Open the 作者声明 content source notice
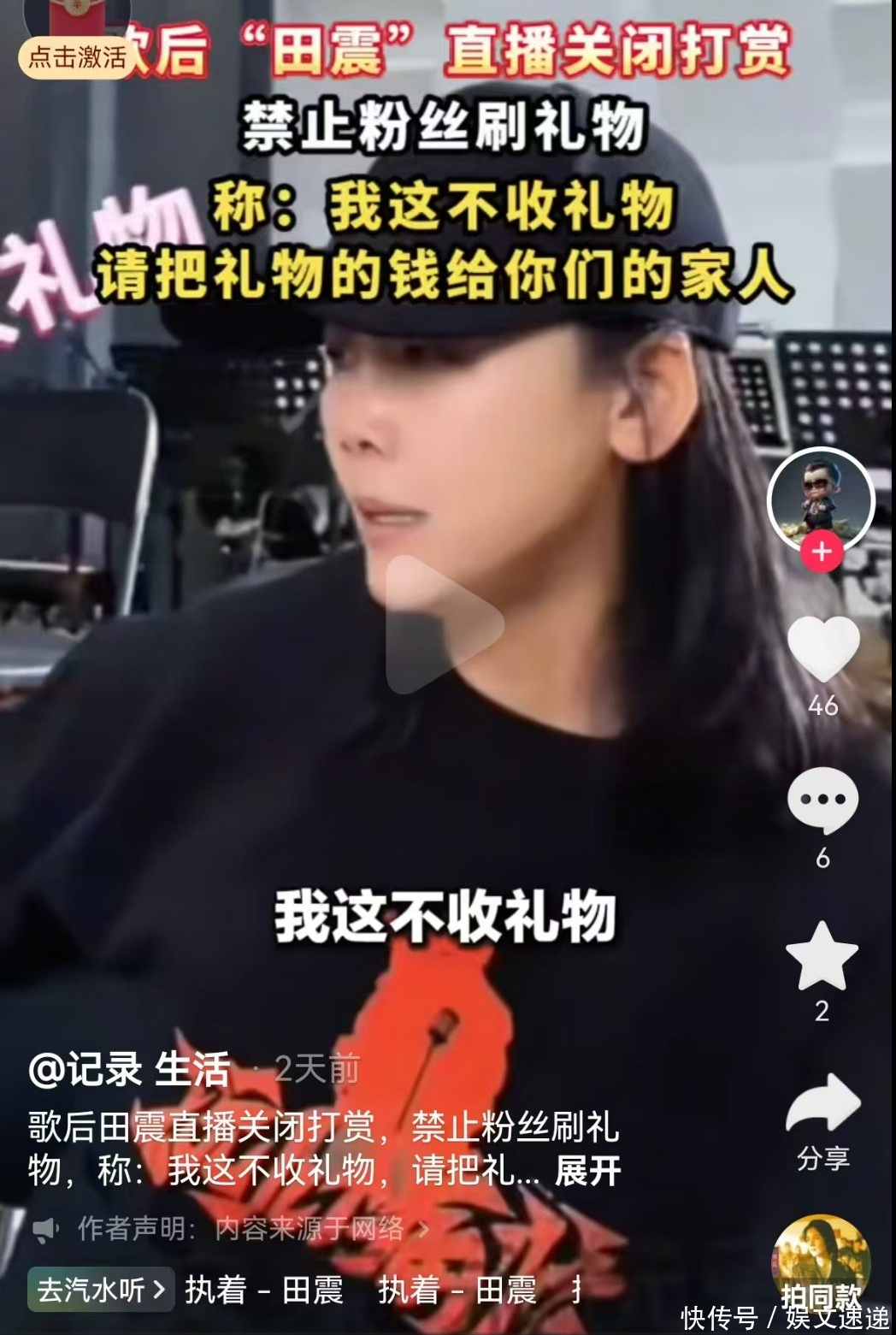Image resolution: width=896 pixels, height=1335 pixels. pos(231,1229)
